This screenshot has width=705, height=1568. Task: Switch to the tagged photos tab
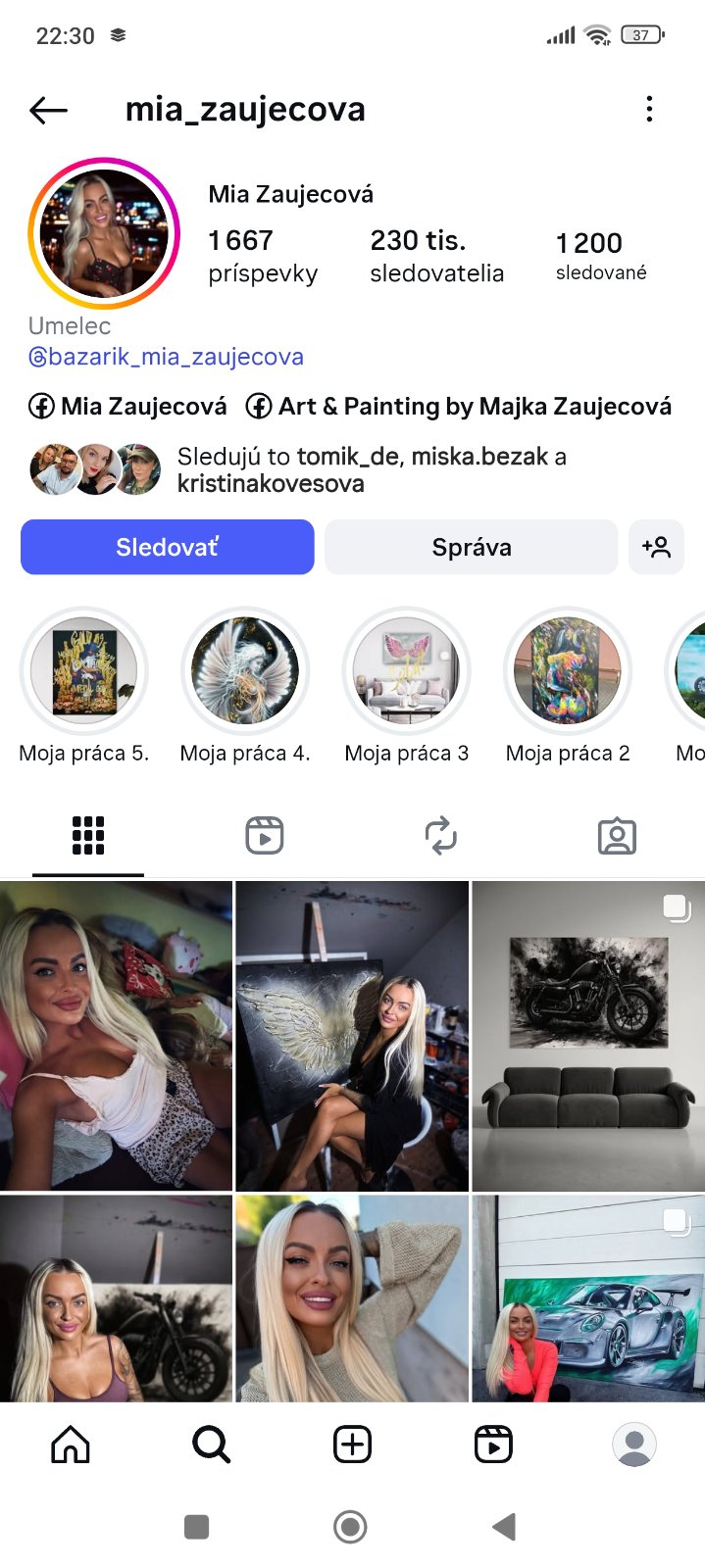617,836
